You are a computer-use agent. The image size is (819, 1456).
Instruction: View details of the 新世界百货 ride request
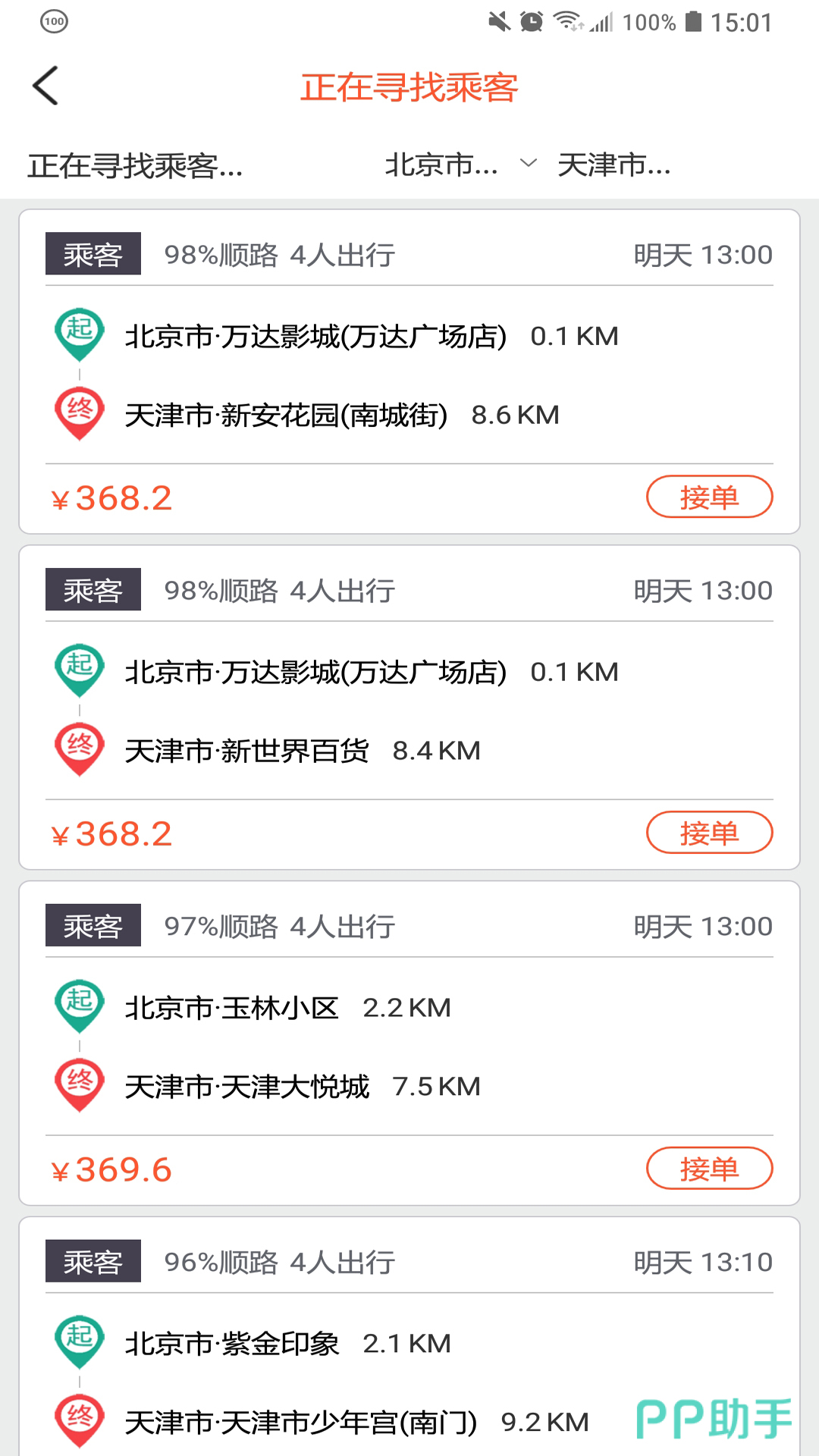pos(409,711)
